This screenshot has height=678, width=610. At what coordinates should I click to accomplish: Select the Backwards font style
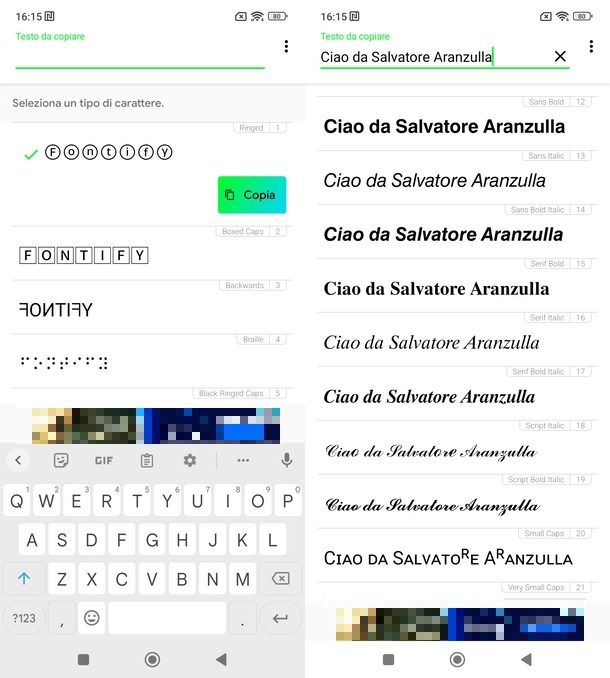click(55, 310)
